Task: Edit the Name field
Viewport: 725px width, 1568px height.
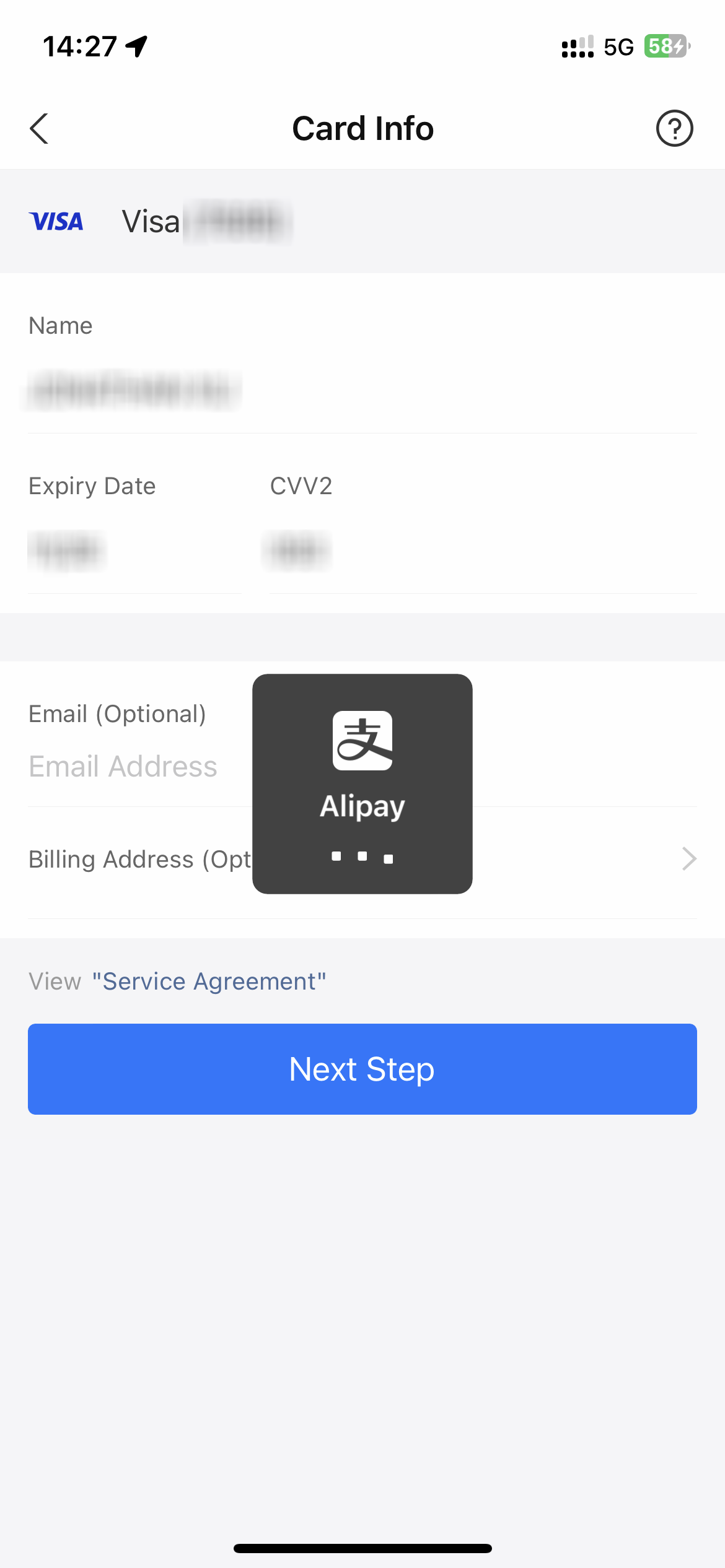Action: click(362, 390)
